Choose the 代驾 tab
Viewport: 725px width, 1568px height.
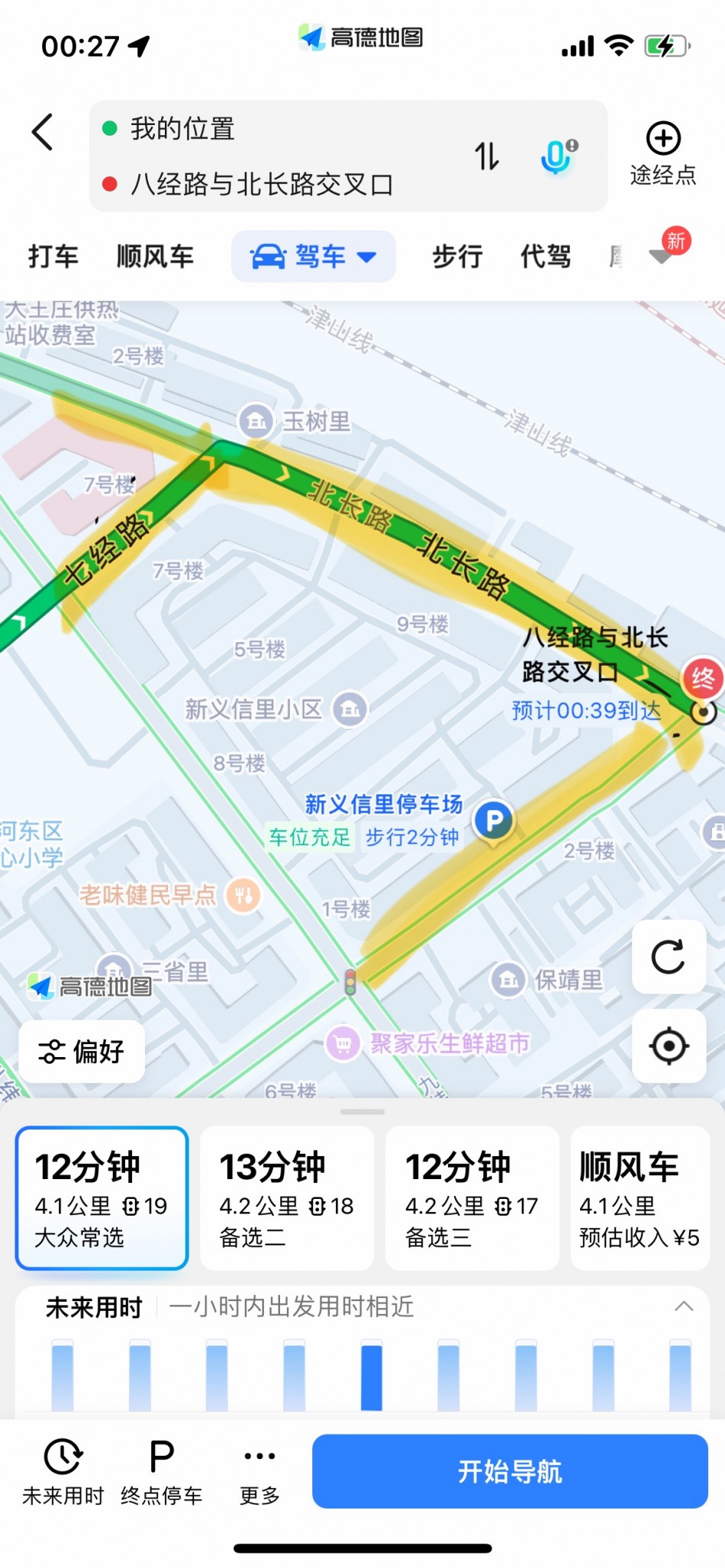pos(546,256)
